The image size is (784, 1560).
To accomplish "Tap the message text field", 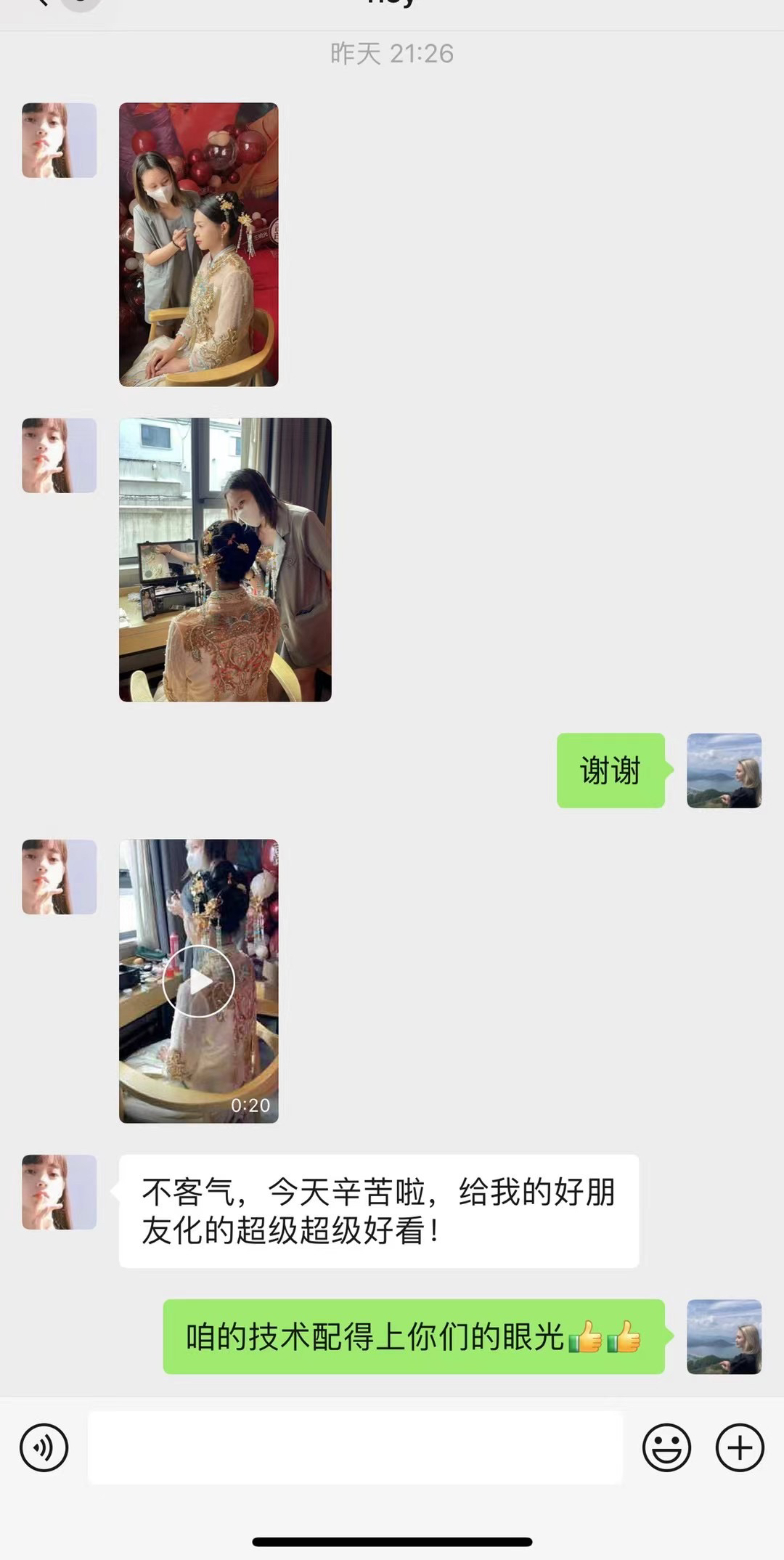I will (355, 1447).
